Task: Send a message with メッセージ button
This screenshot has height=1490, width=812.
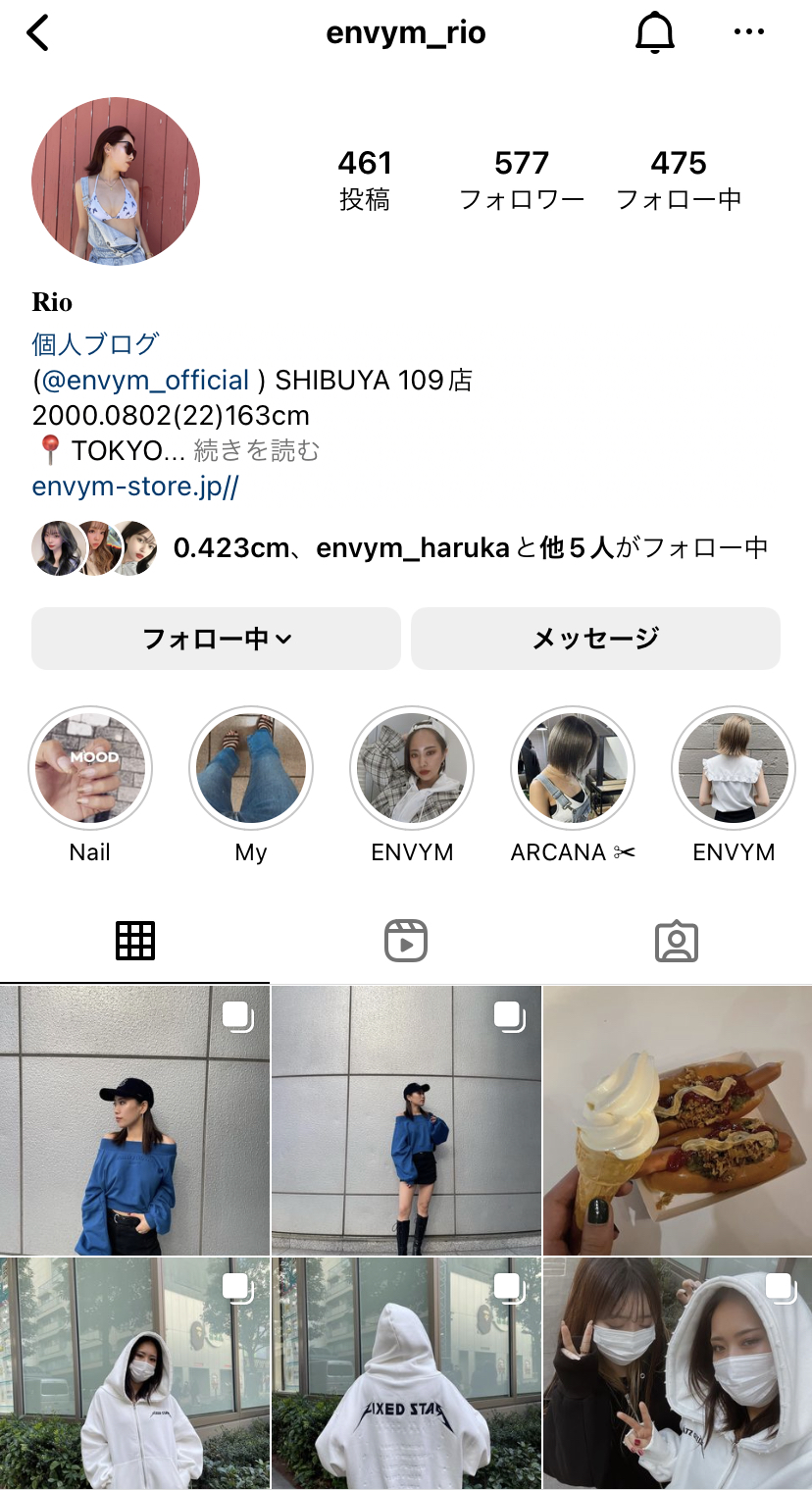Action: pos(594,638)
